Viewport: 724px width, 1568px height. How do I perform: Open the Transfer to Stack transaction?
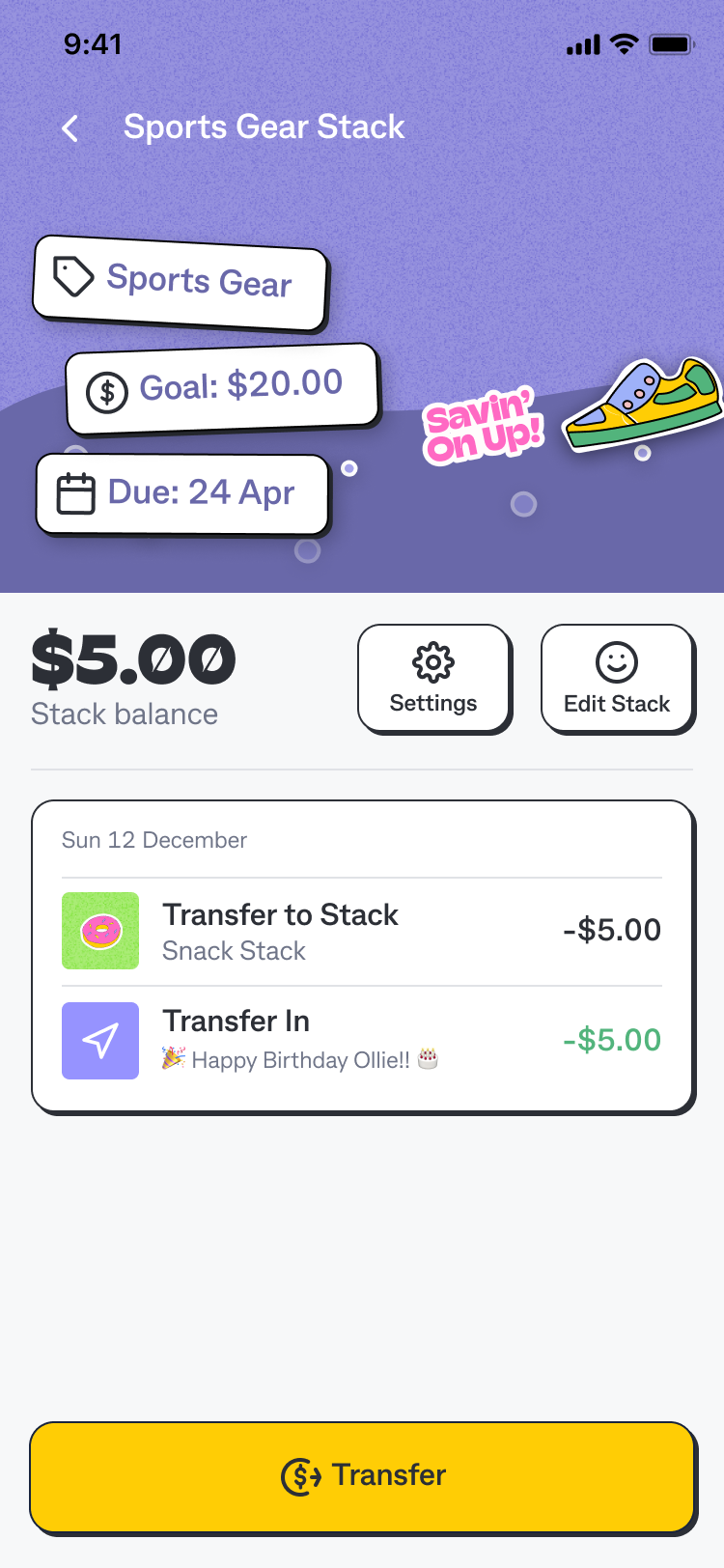[361, 931]
